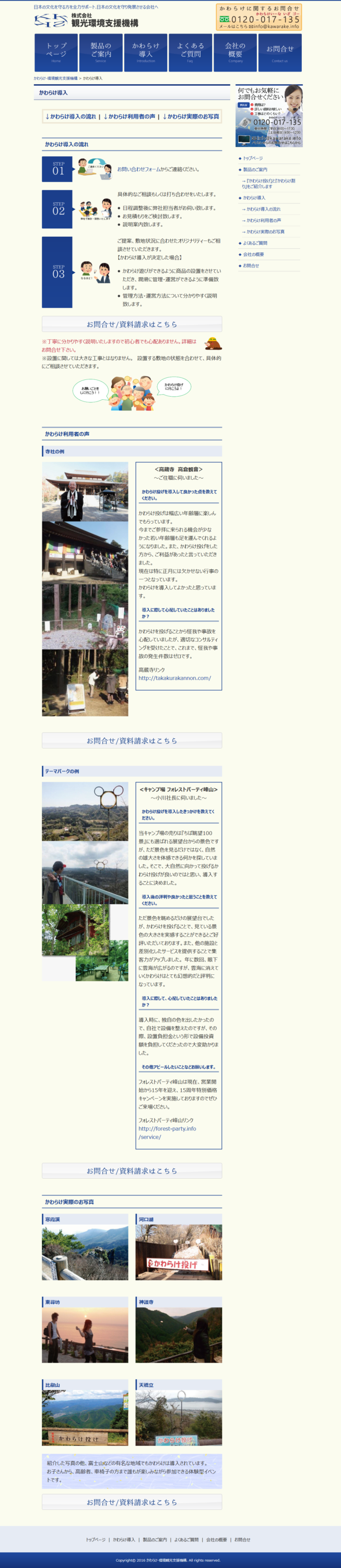
Task: Jump to ↓かわらけ利用者の声 anchor link
Action: tap(129, 116)
